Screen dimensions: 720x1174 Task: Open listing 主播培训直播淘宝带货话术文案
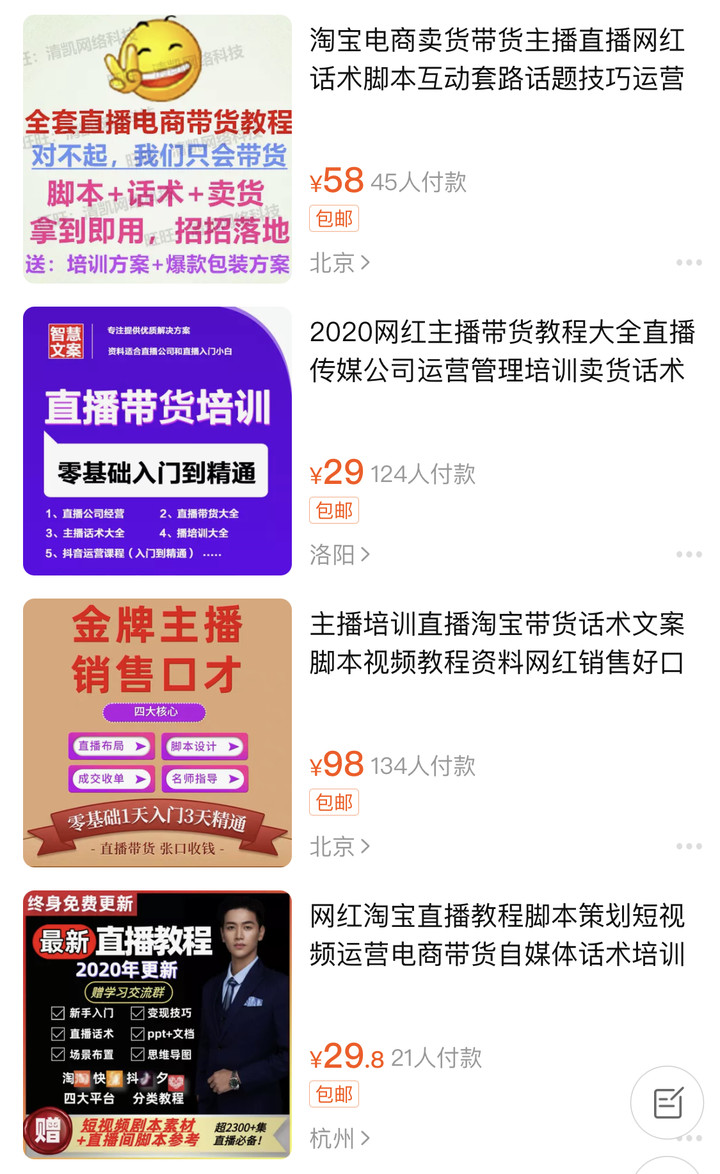pos(497,643)
